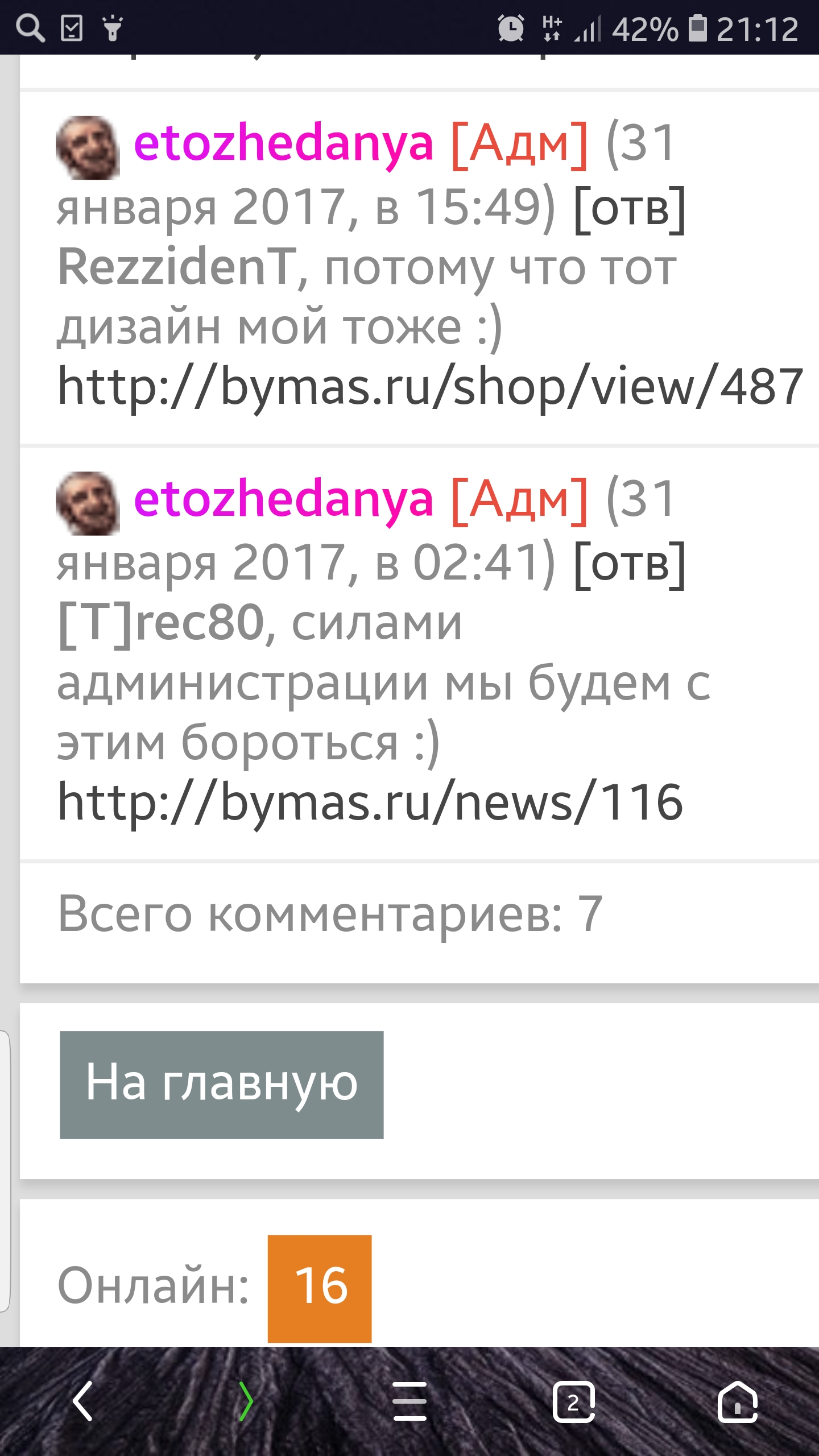Open the browser menu
This screenshot has height=1456, width=819.
click(409, 1401)
